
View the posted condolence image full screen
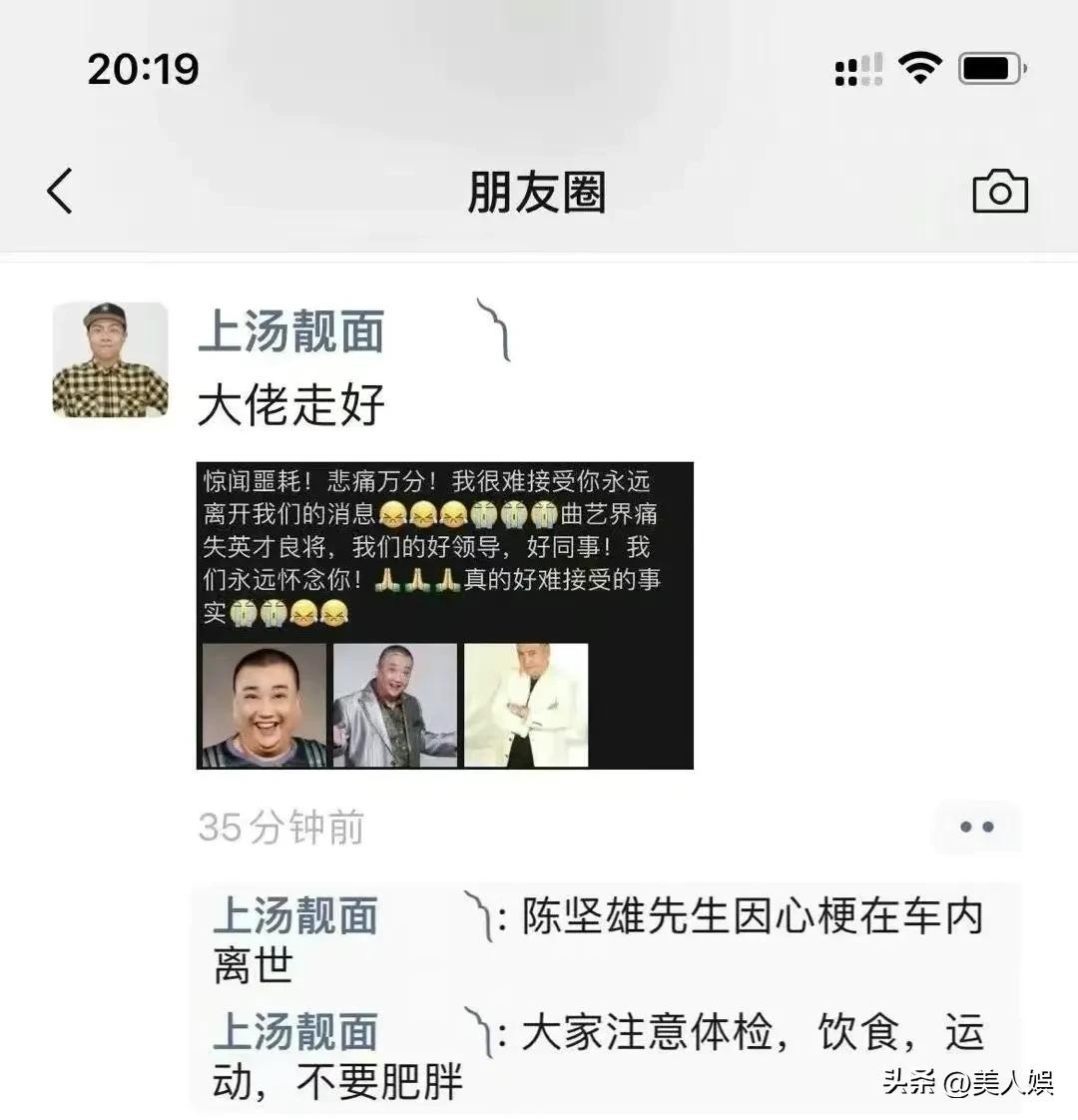[x=444, y=615]
